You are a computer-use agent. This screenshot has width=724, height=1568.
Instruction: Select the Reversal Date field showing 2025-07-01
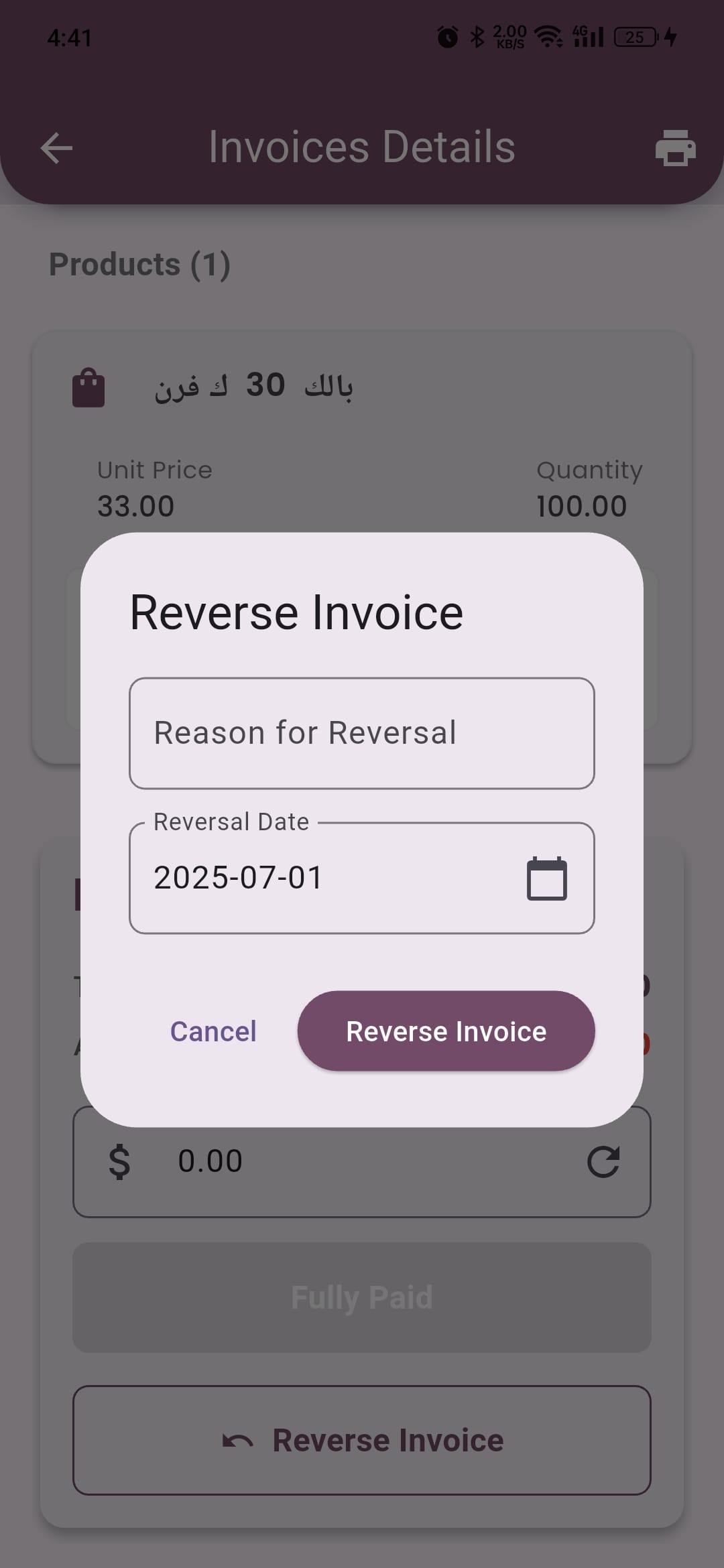322,878
